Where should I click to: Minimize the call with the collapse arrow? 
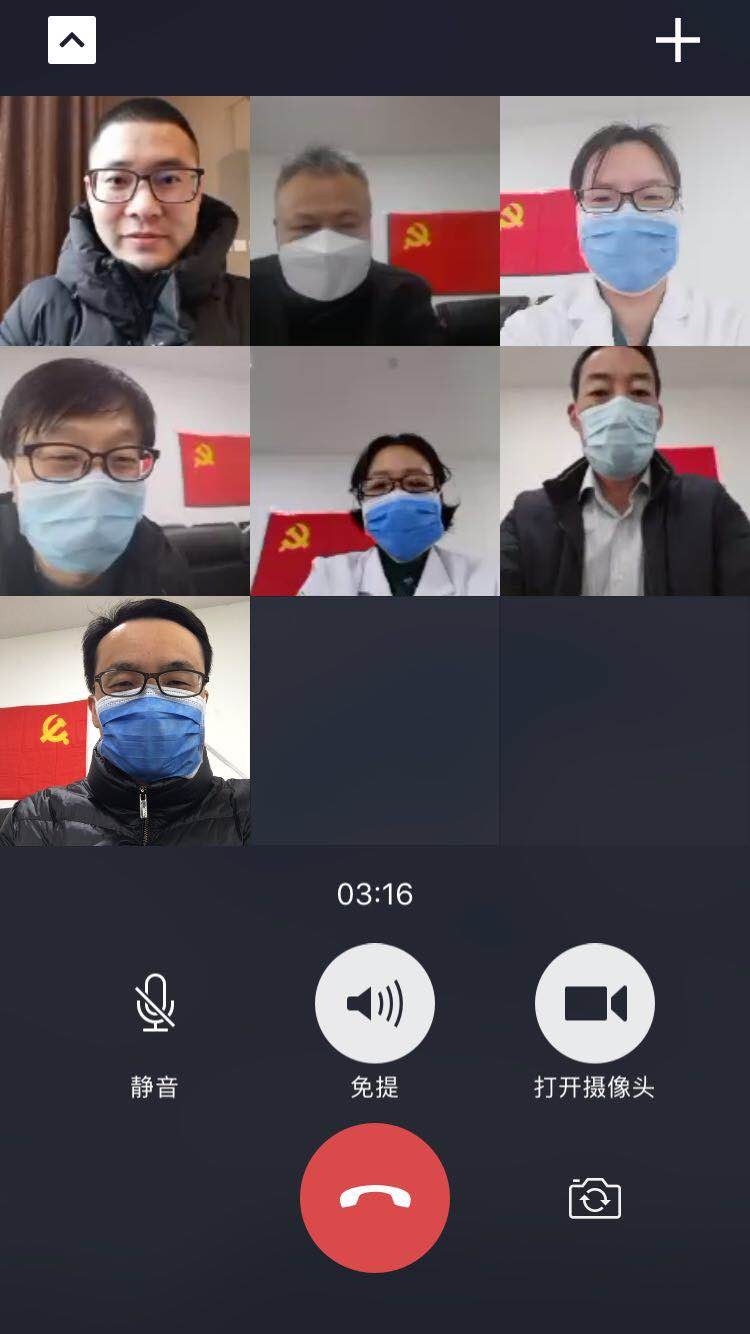(72, 41)
